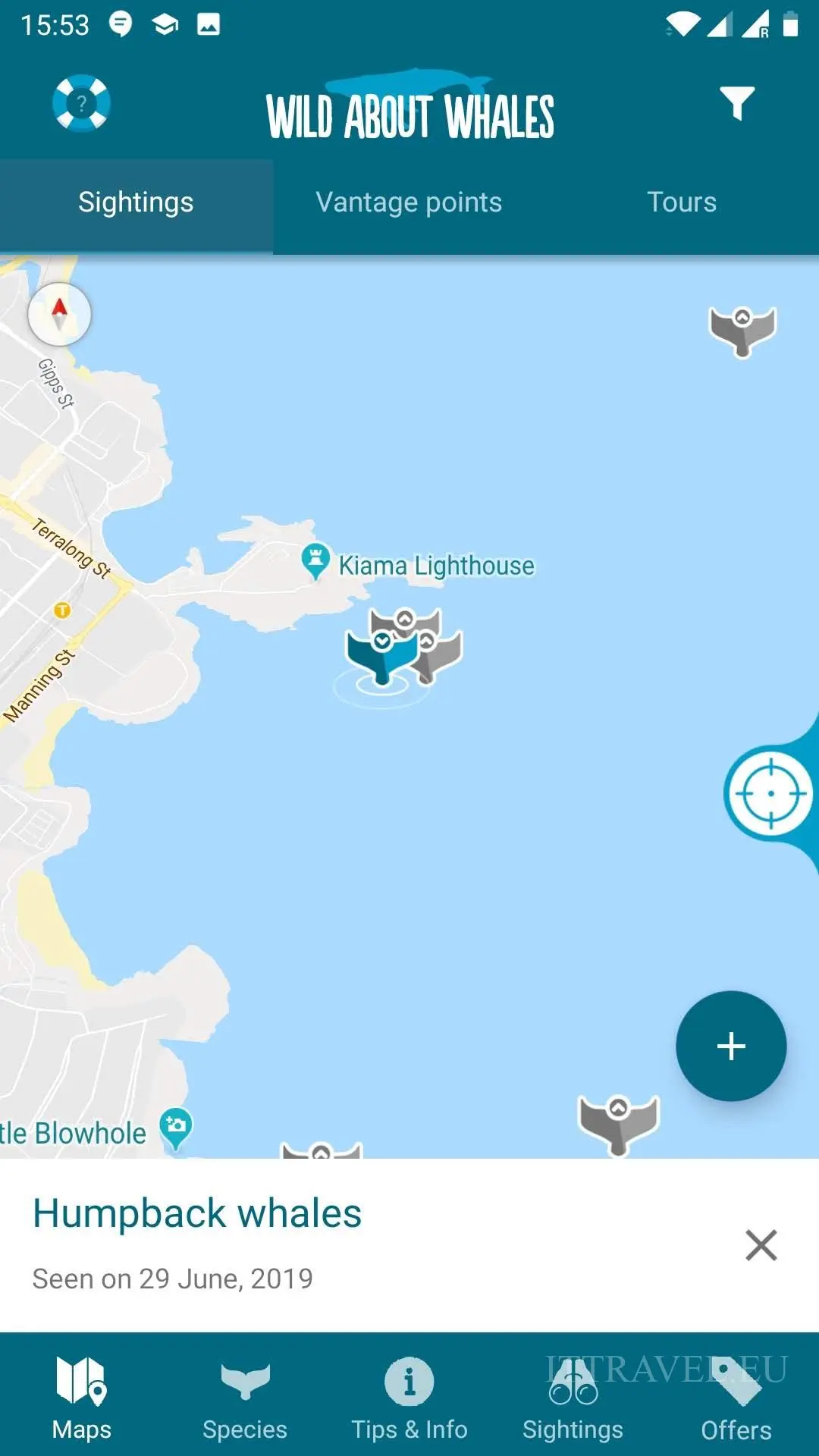Open the help lifebuoy icon
819x1456 pixels.
click(81, 103)
